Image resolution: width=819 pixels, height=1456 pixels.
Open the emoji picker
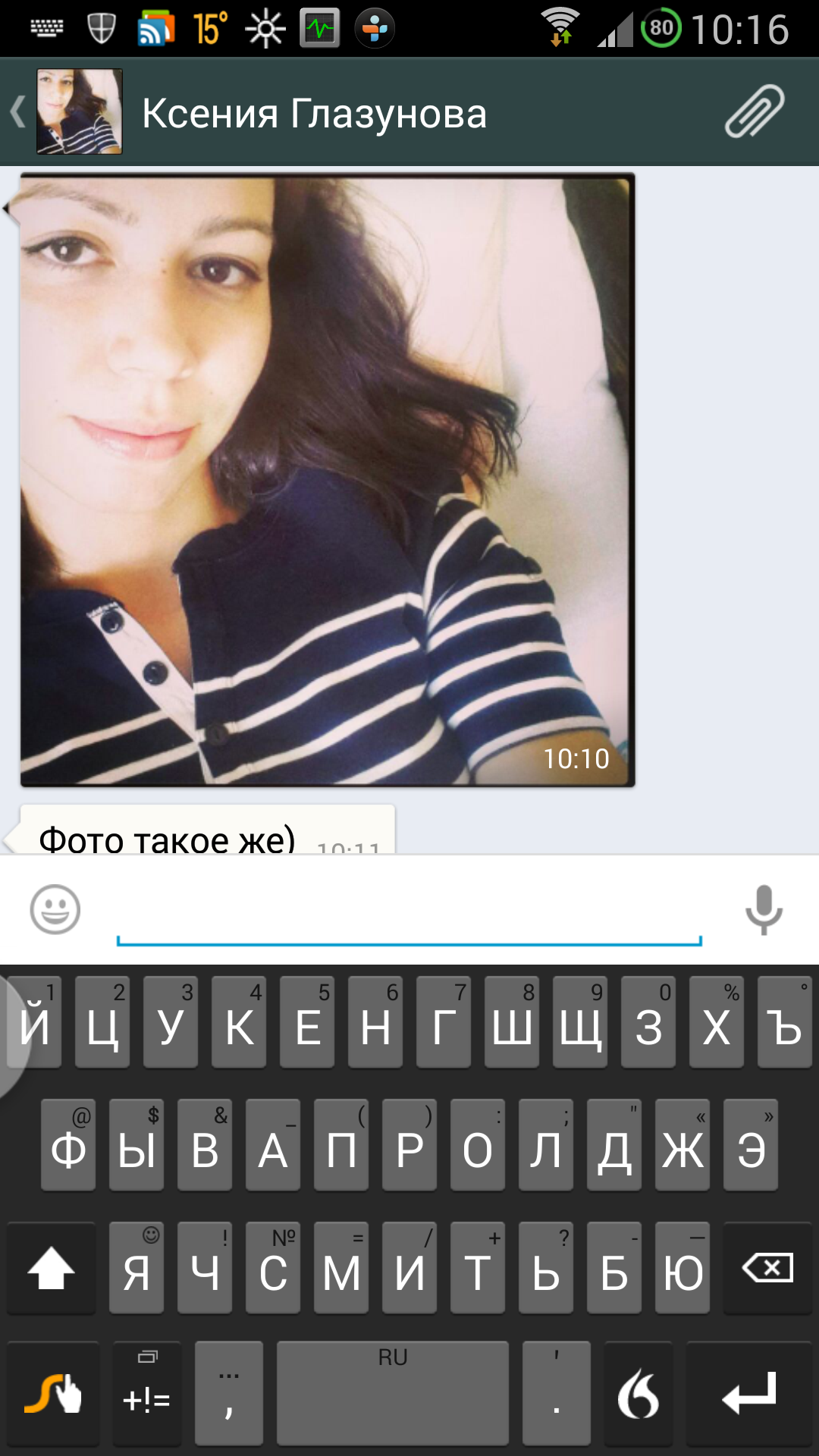55,909
